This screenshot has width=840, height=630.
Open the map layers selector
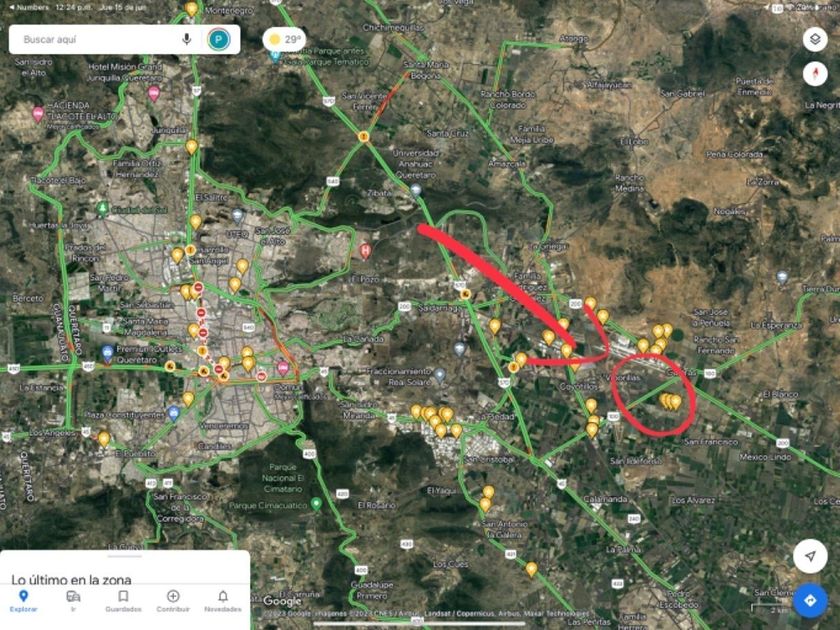814,40
